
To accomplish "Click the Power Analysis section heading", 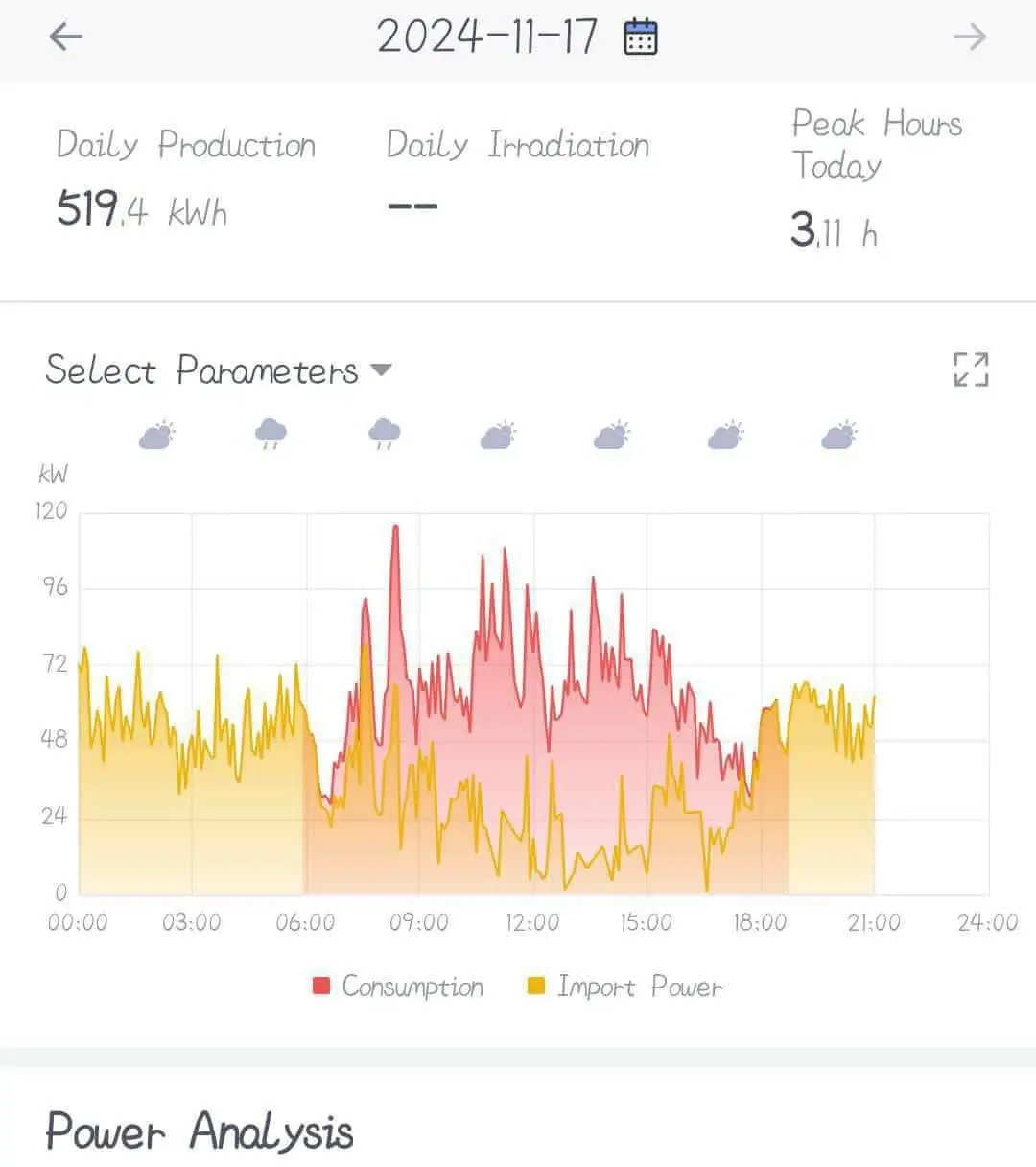I will 199,1132.
